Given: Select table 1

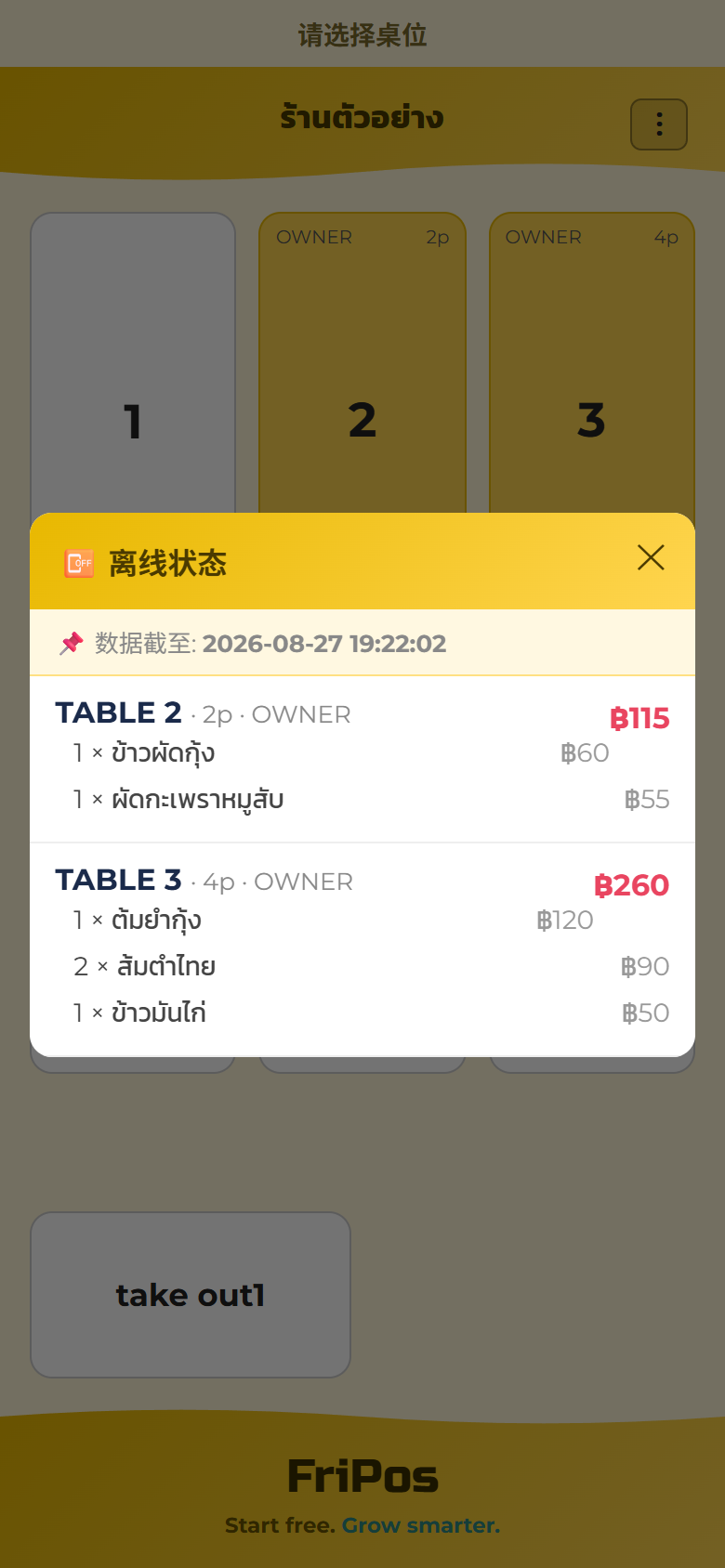Looking at the screenshot, I should point(133,362).
